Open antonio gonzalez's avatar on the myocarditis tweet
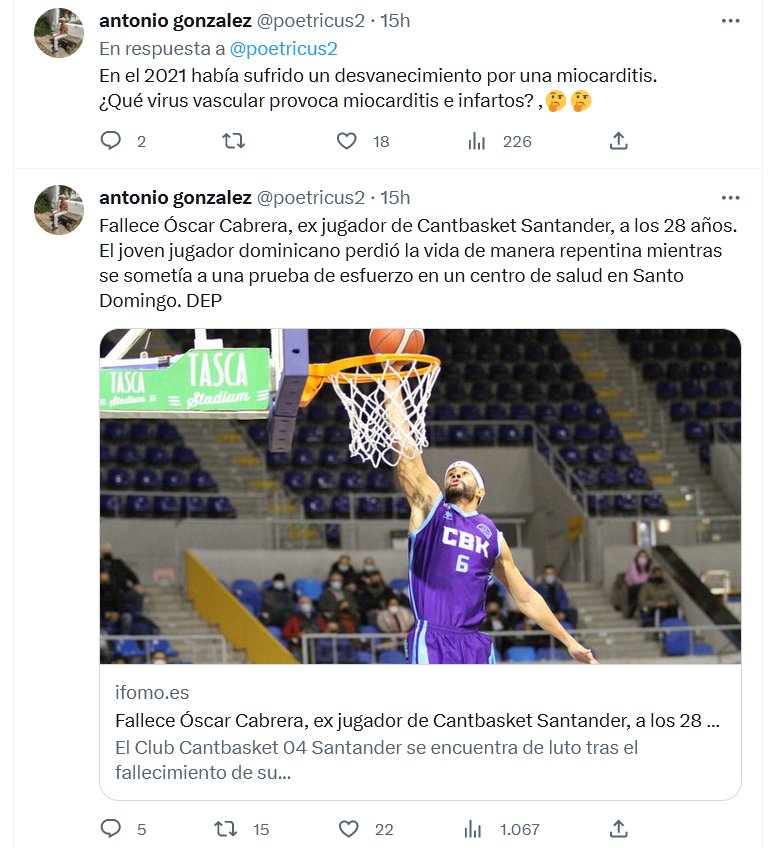The image size is (782, 848). pos(59,33)
